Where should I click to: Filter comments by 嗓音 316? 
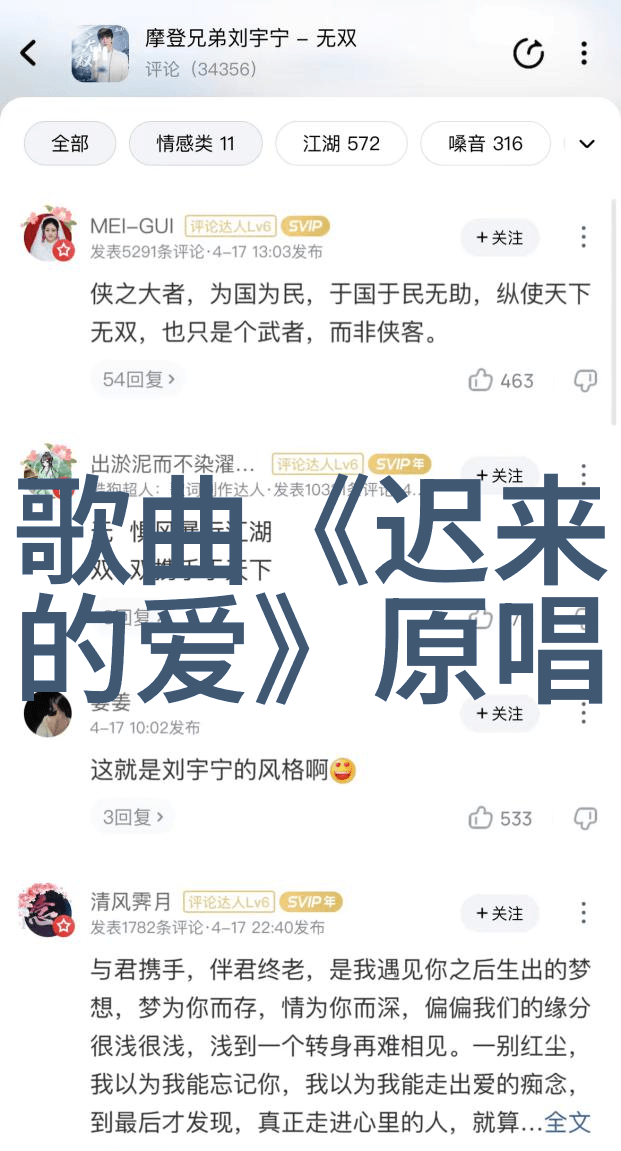point(485,144)
